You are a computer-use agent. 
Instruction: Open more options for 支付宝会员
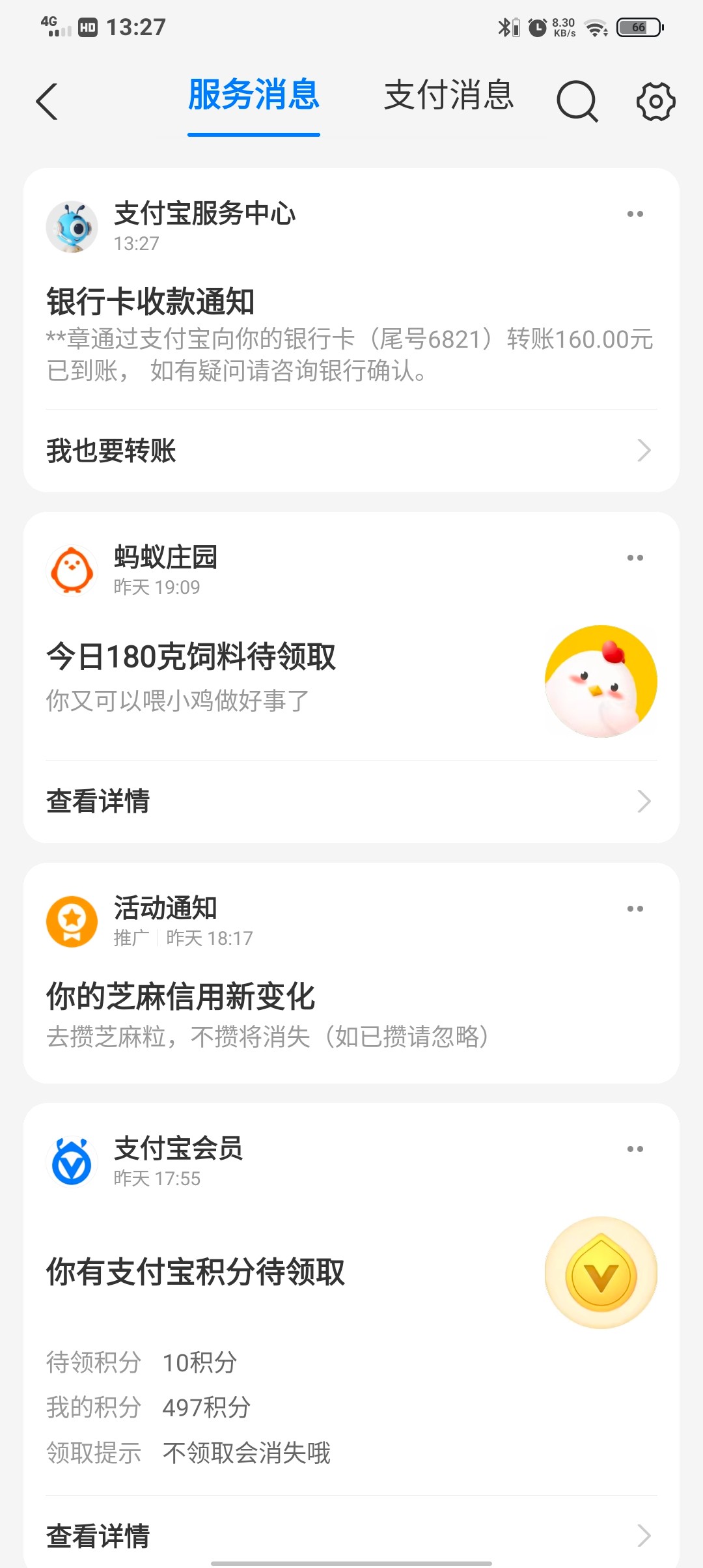pos(635,1149)
